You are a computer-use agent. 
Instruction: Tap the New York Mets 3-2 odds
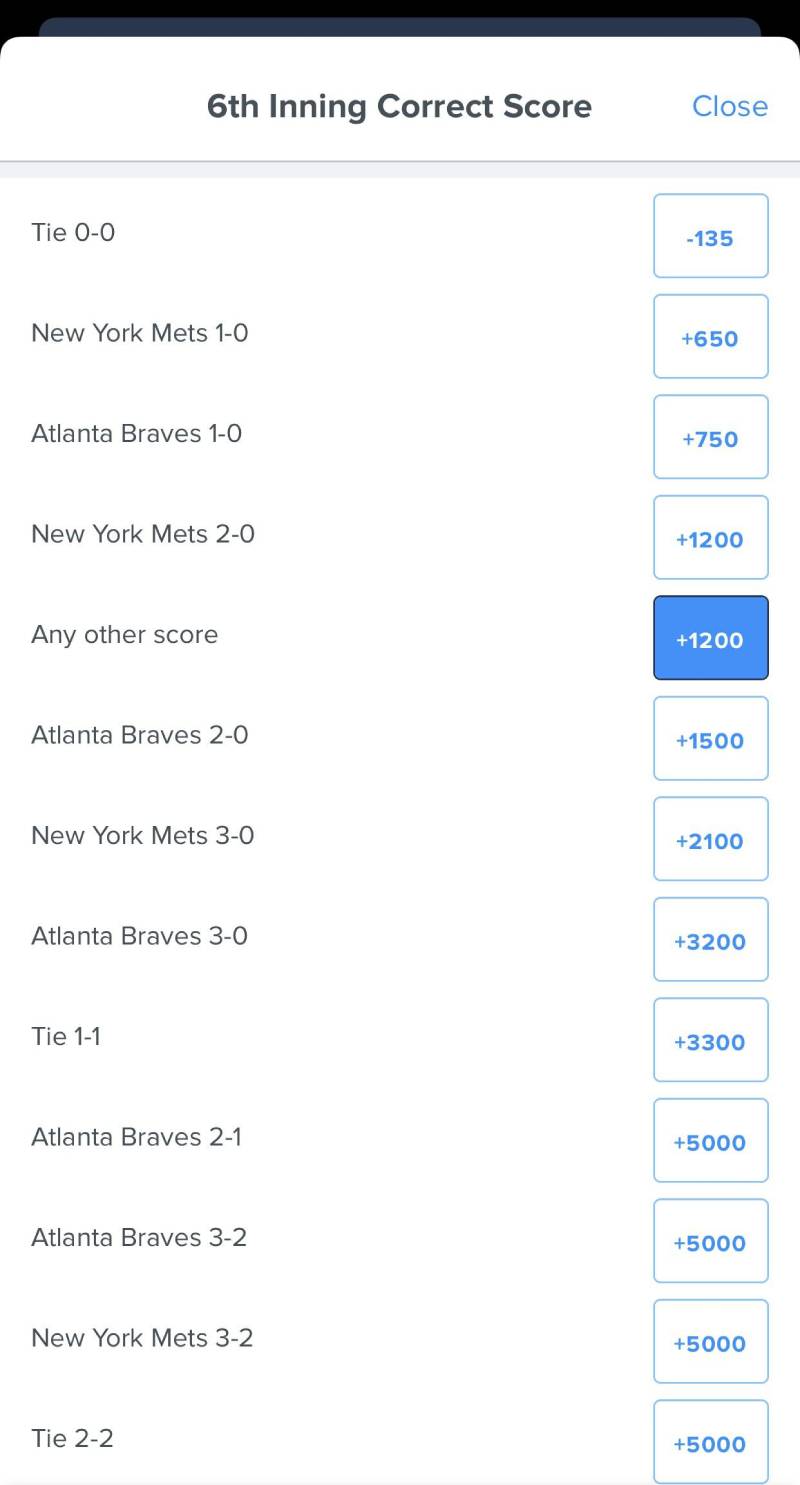(x=710, y=1343)
